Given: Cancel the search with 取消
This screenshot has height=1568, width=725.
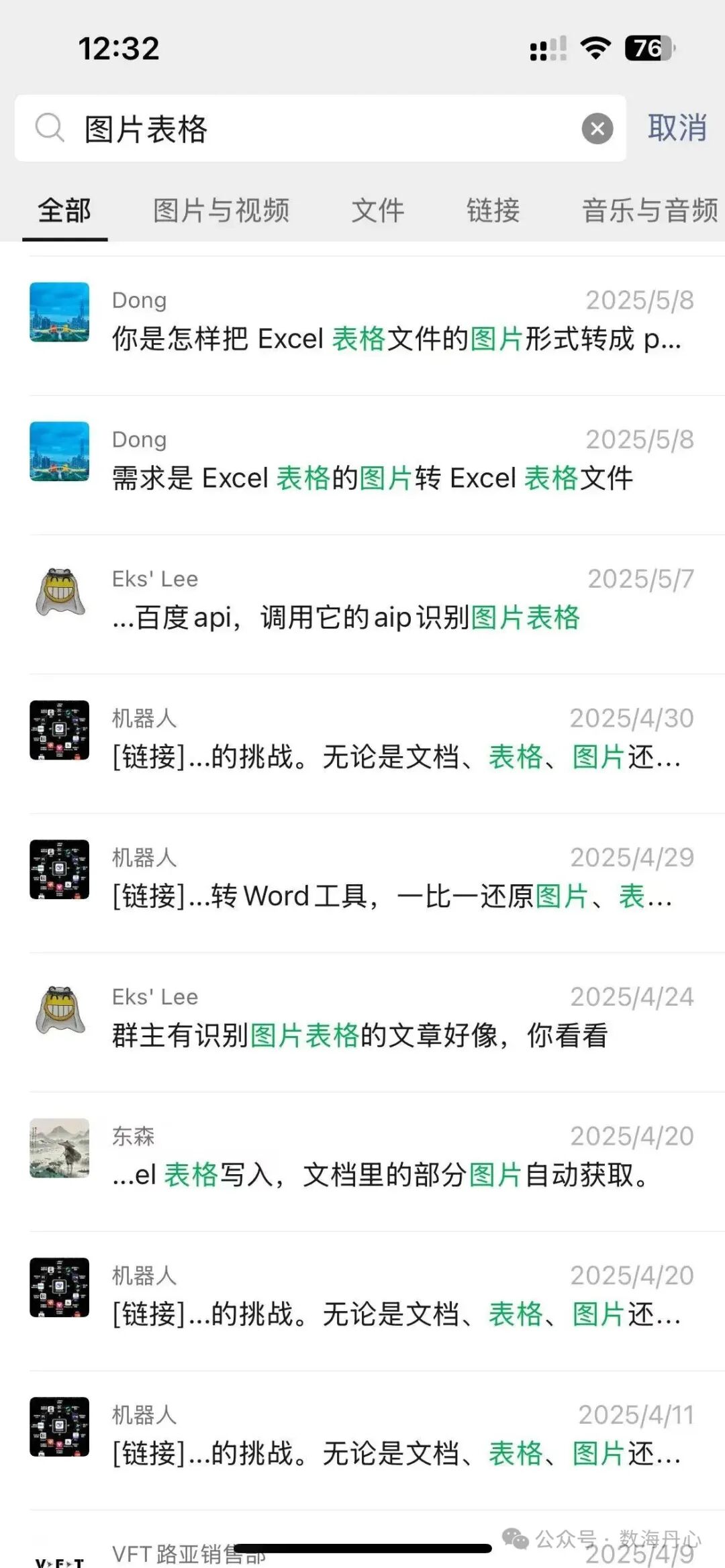Looking at the screenshot, I should [677, 127].
